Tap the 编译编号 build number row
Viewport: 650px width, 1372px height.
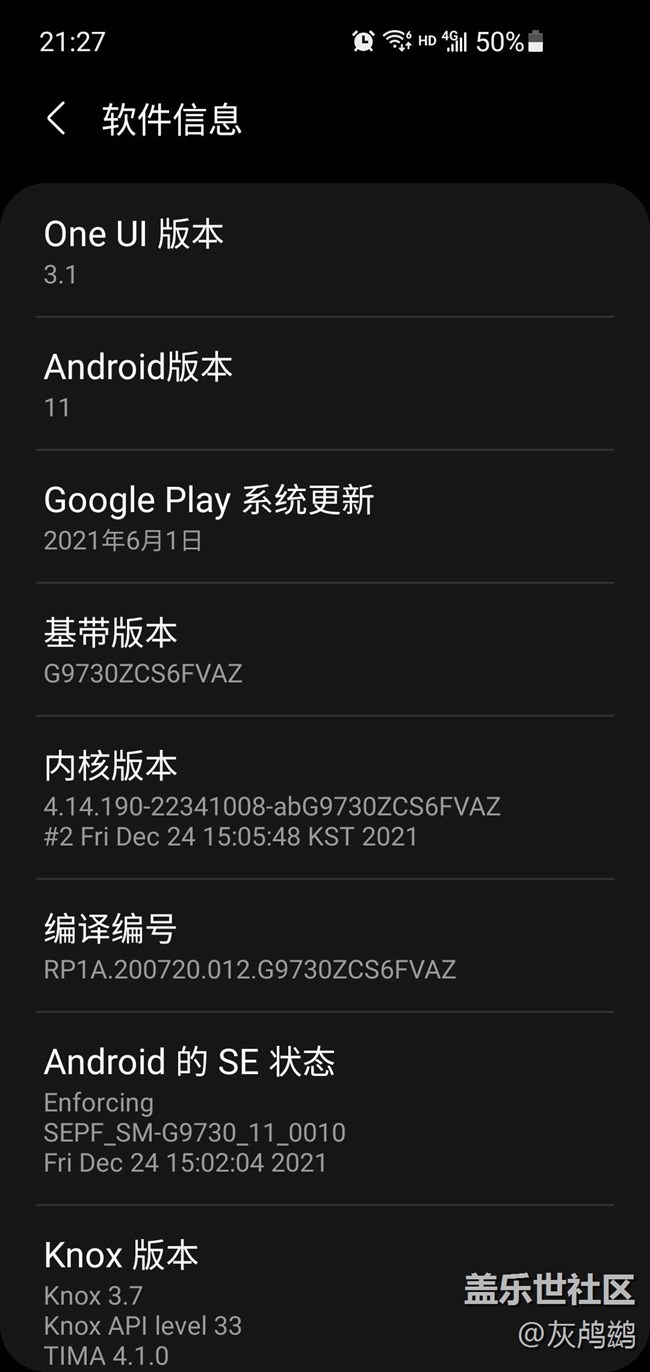coord(324,946)
